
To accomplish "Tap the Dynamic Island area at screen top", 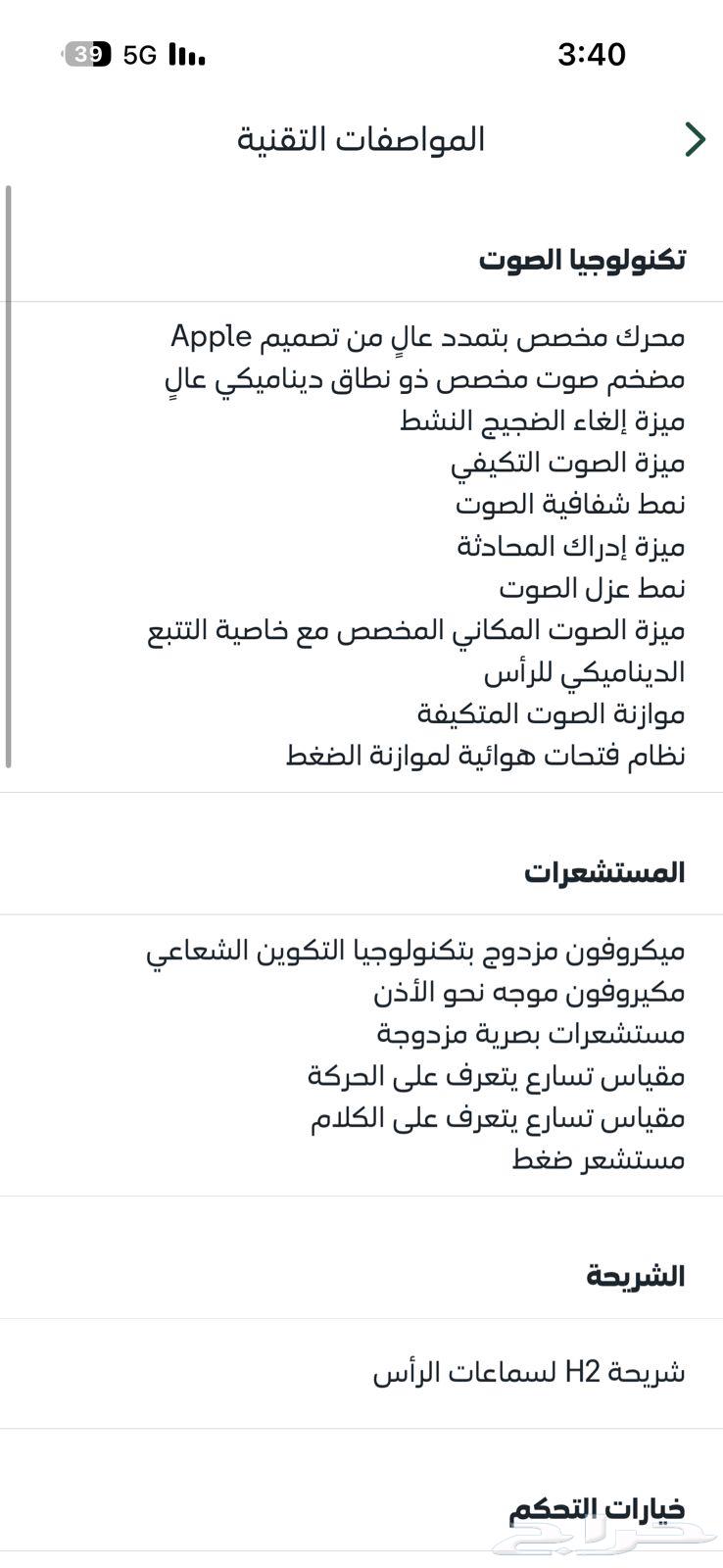I will coord(361,29).
